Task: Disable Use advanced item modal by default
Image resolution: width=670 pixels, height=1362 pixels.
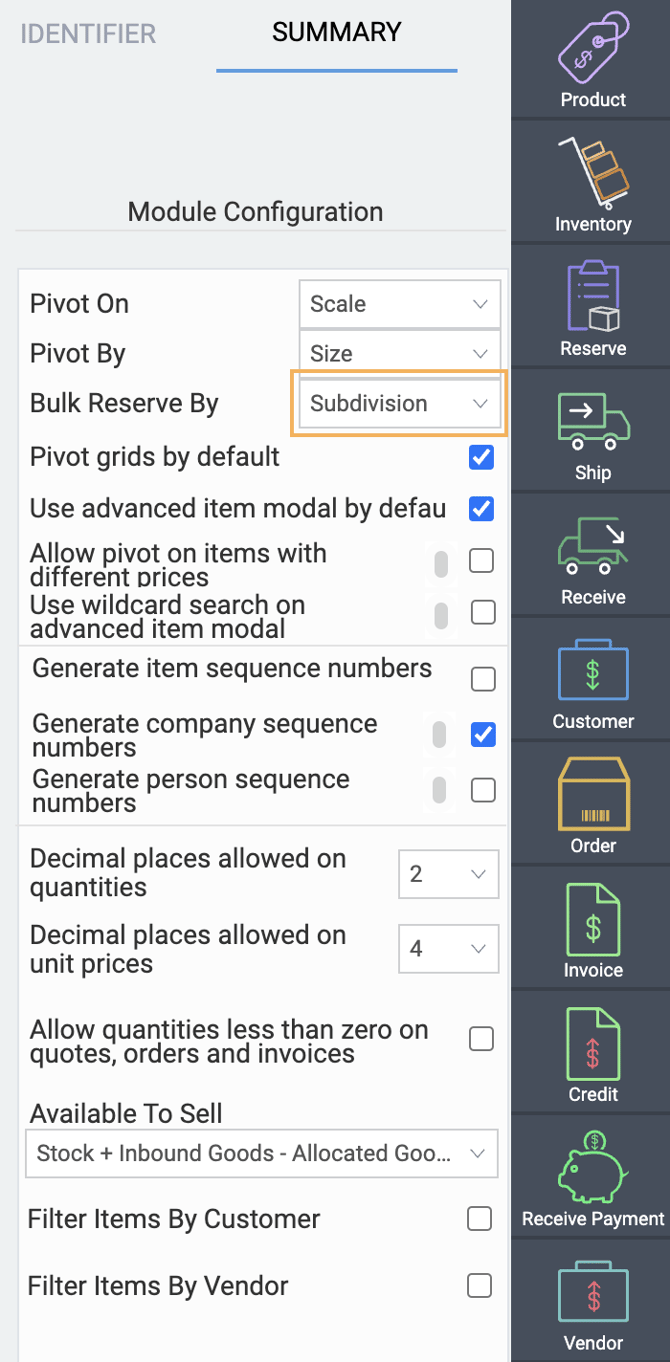Action: pos(481,508)
